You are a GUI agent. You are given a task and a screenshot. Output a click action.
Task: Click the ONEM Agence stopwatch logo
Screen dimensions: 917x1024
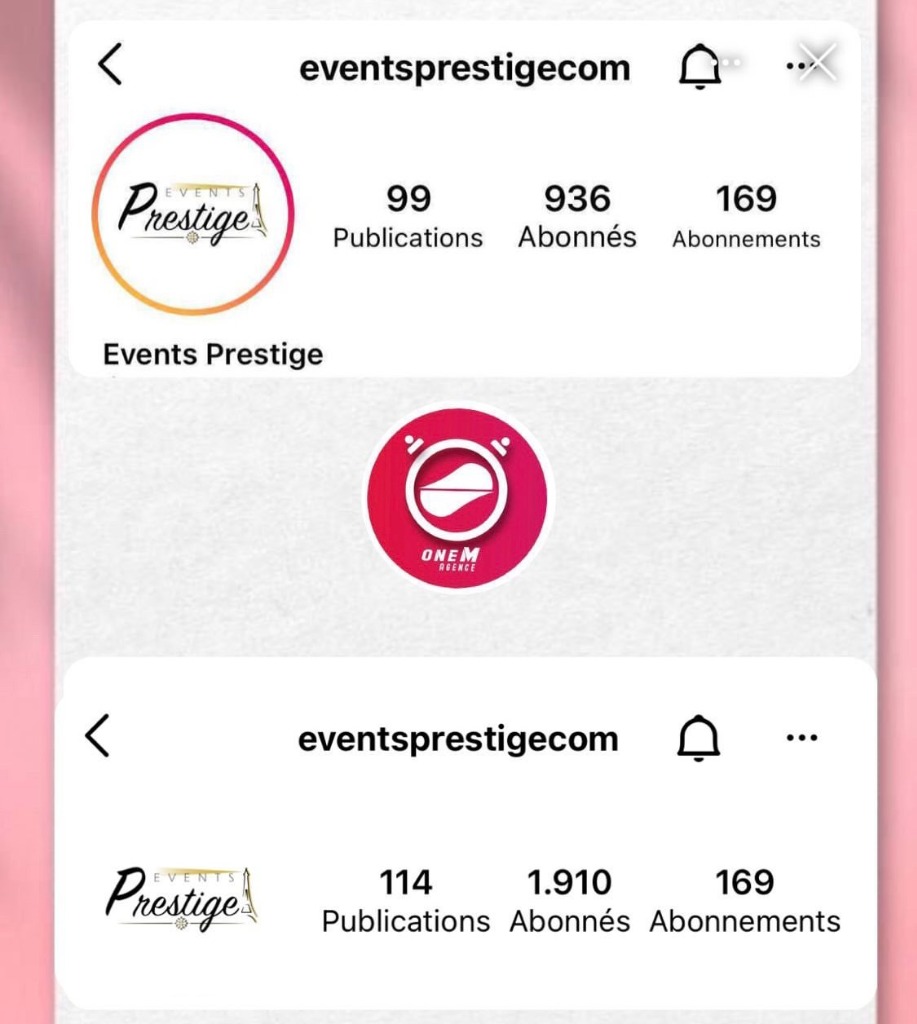point(457,496)
